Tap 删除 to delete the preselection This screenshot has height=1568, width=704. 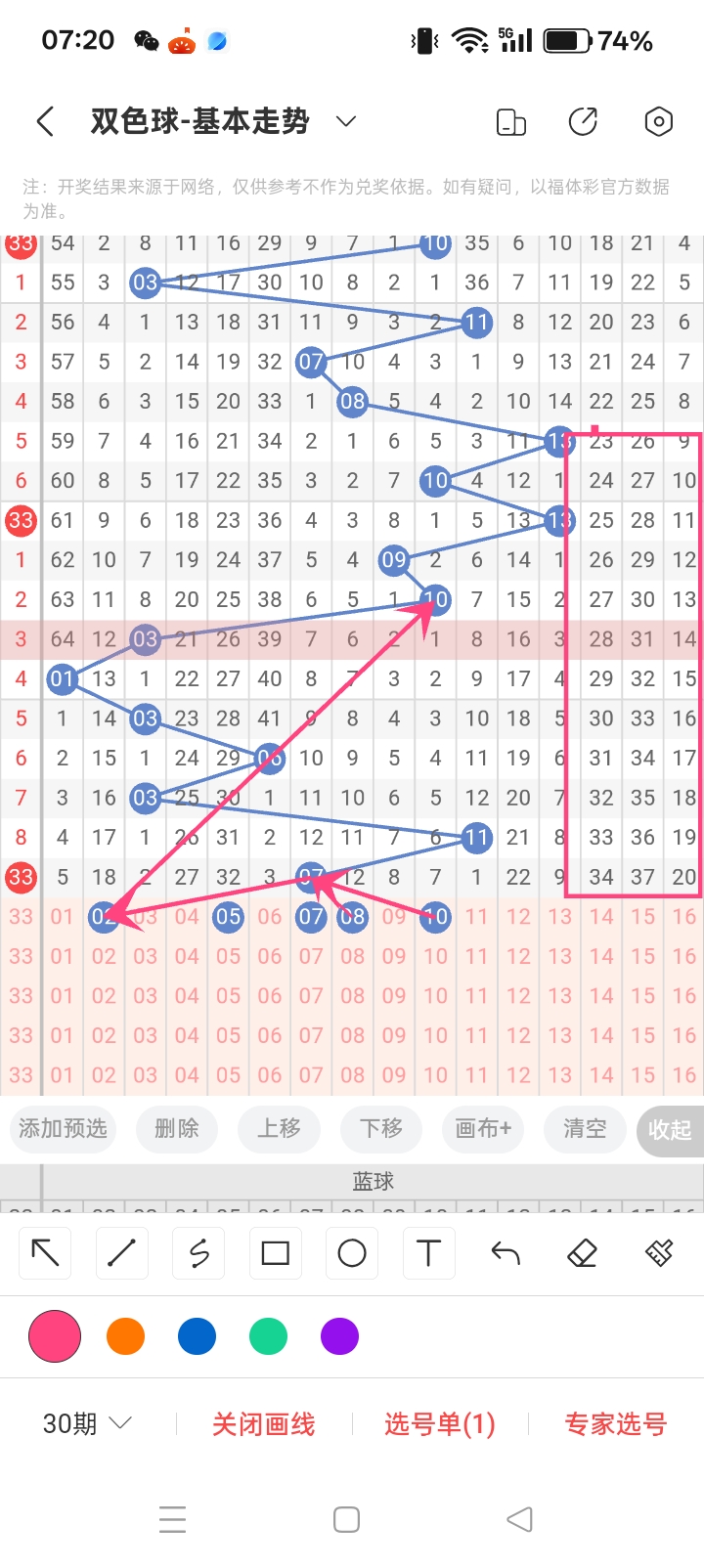pos(177,1129)
